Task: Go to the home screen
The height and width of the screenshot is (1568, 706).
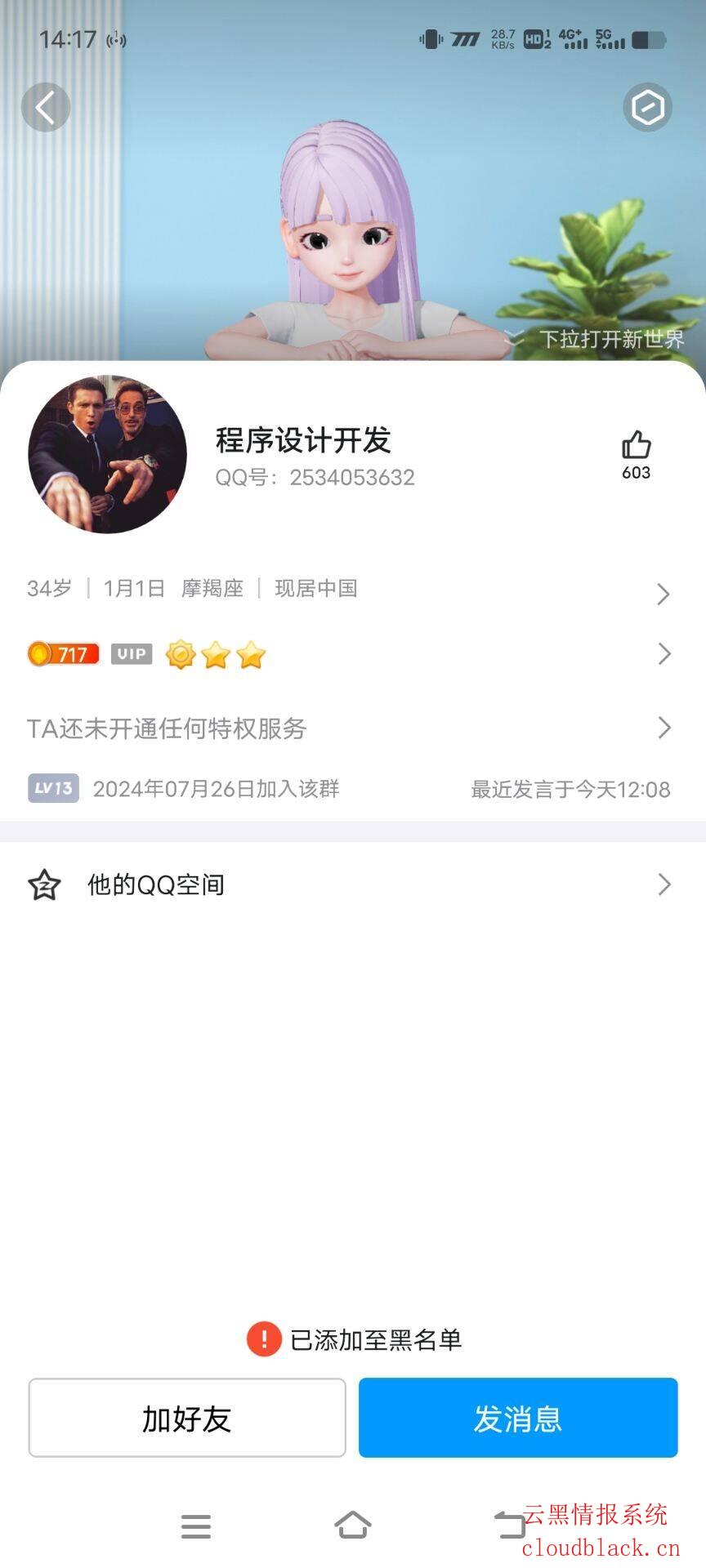Action: [x=353, y=1525]
